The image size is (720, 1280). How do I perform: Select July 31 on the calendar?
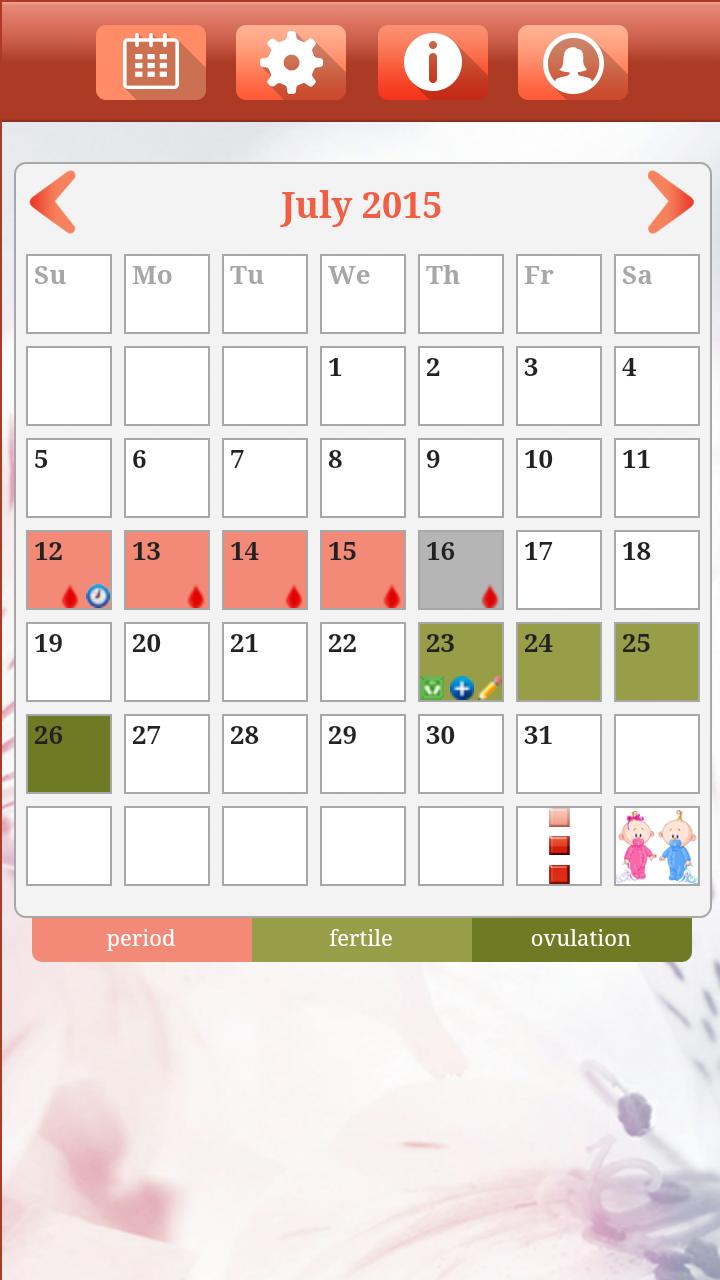pos(559,754)
